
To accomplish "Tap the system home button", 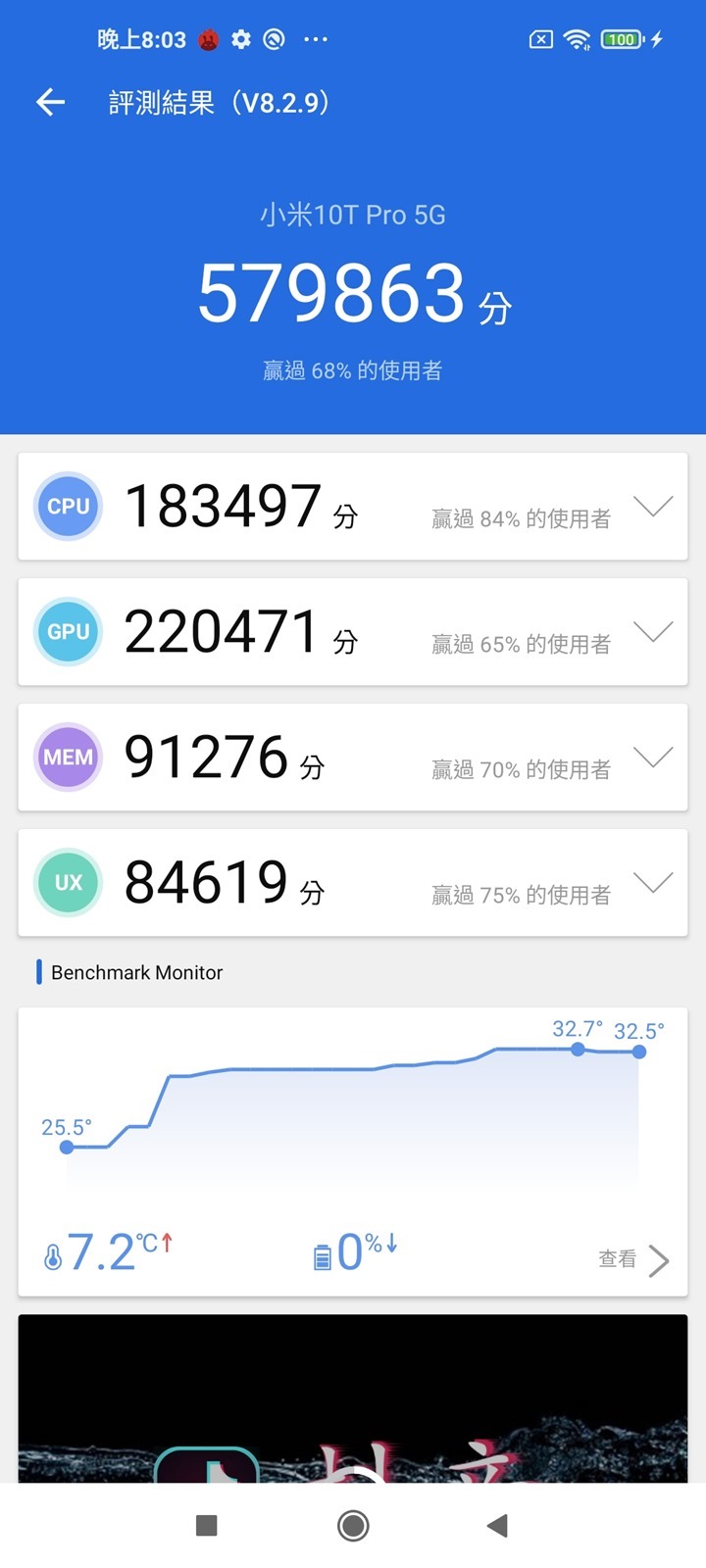I will [x=353, y=1525].
